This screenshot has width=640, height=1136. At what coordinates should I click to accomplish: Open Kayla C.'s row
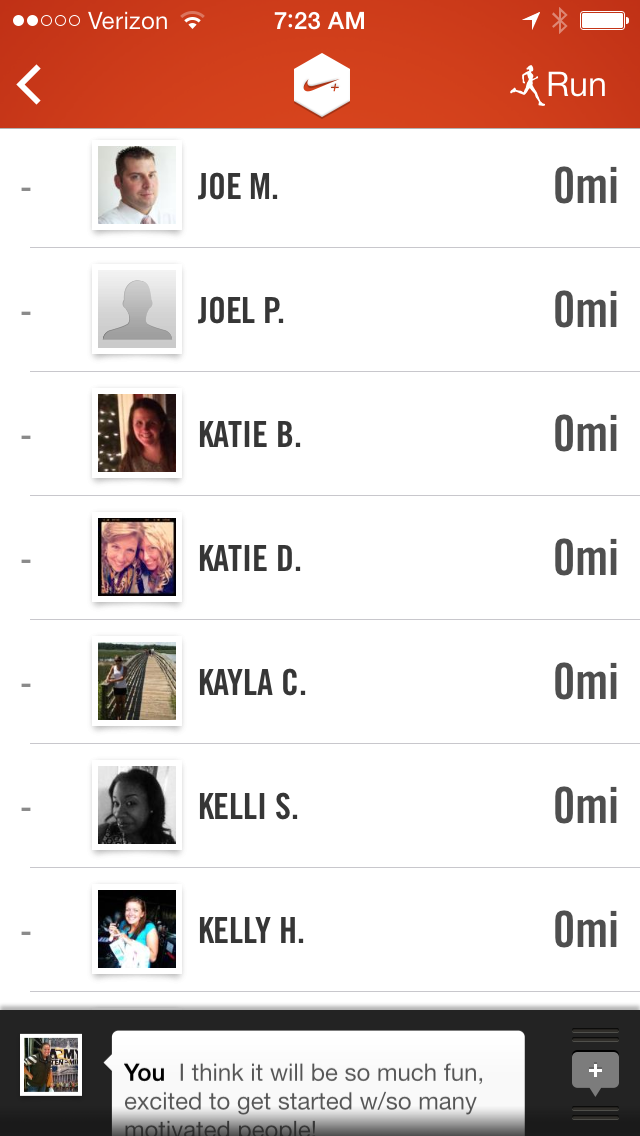320,683
